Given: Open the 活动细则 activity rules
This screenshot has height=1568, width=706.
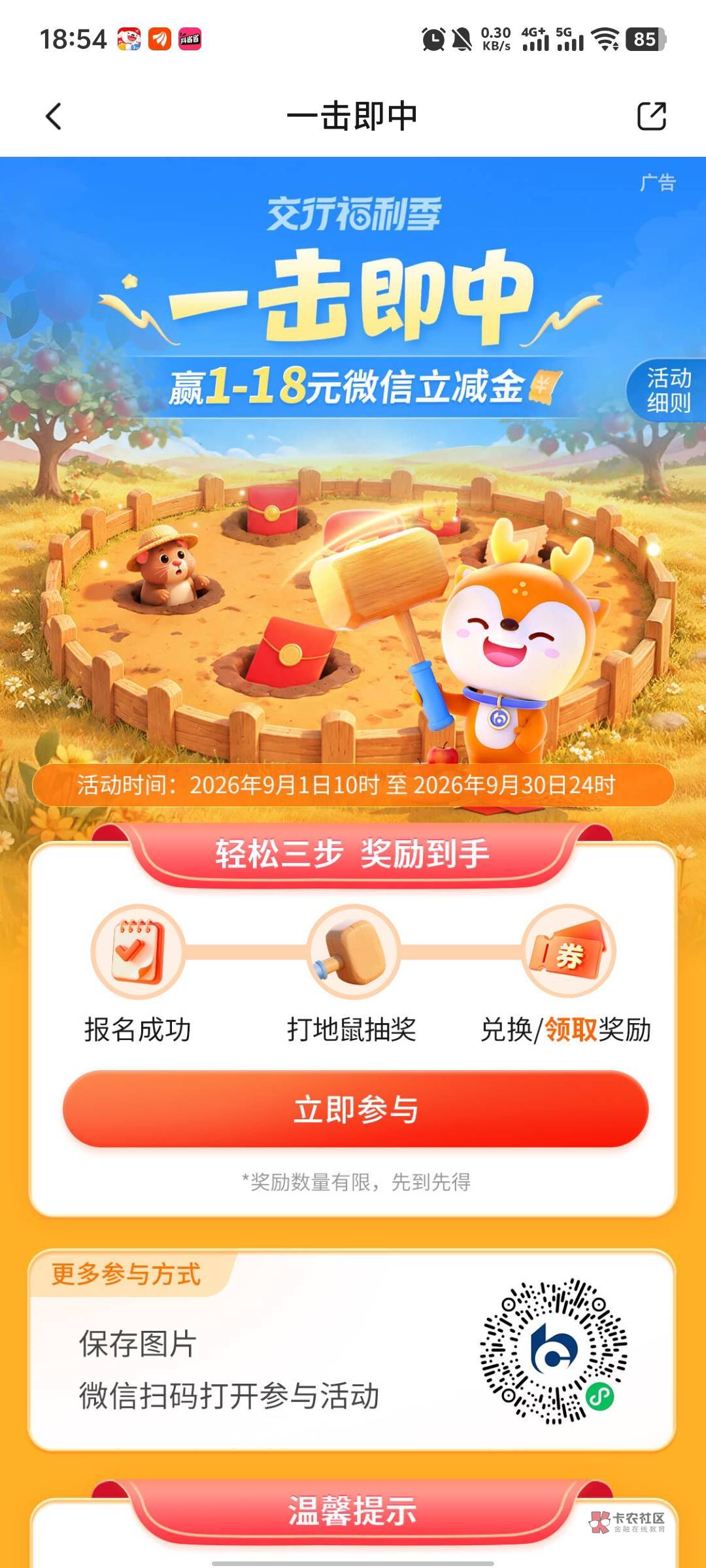Looking at the screenshot, I should coord(667,390).
